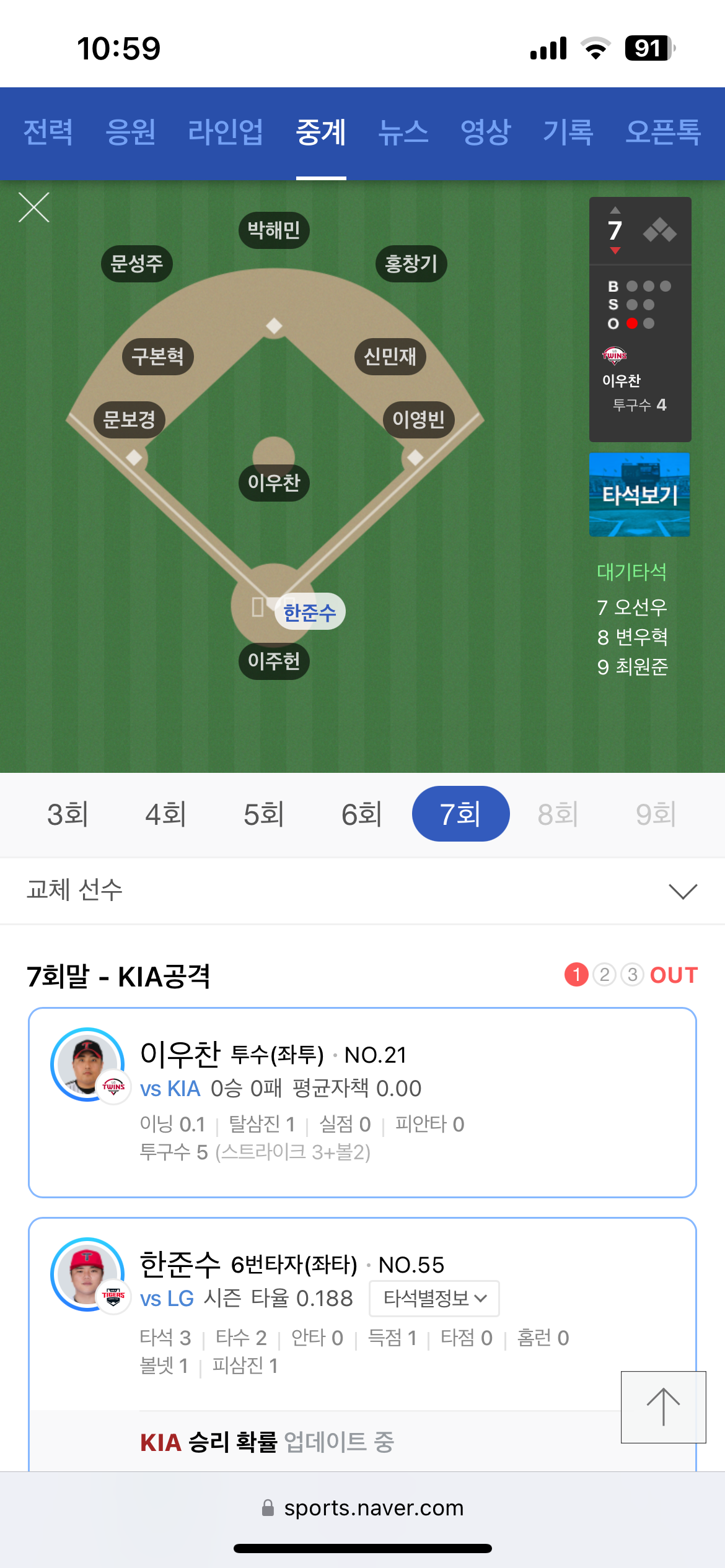725x1568 pixels.
Task: Switch to the 뉴스 tab
Action: click(x=403, y=133)
